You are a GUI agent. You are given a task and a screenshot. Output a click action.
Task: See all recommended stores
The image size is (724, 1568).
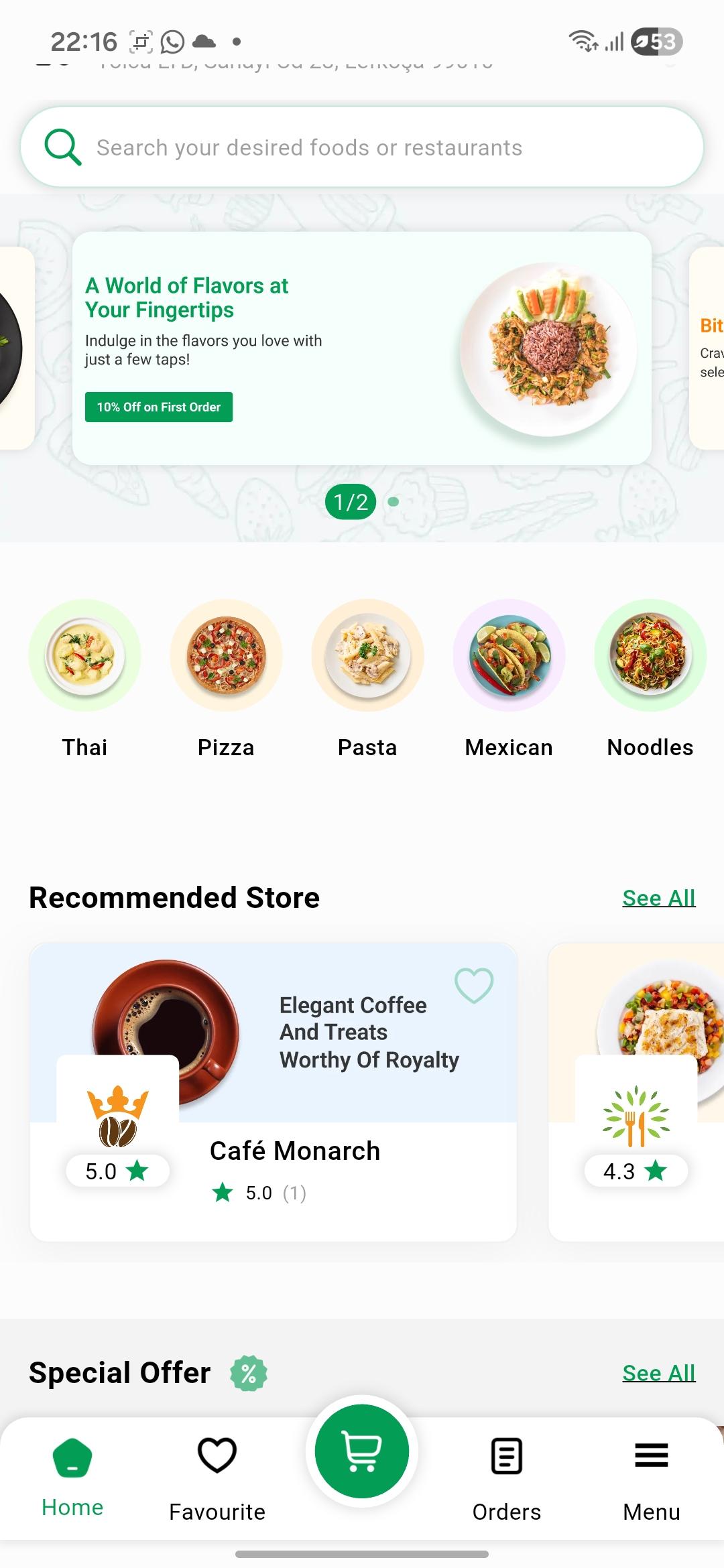tap(658, 898)
